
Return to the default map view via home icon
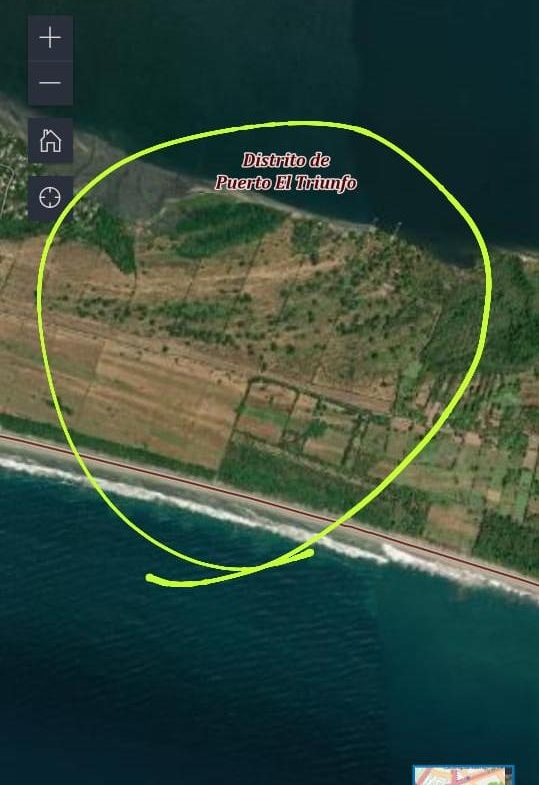pyautogui.click(x=50, y=141)
